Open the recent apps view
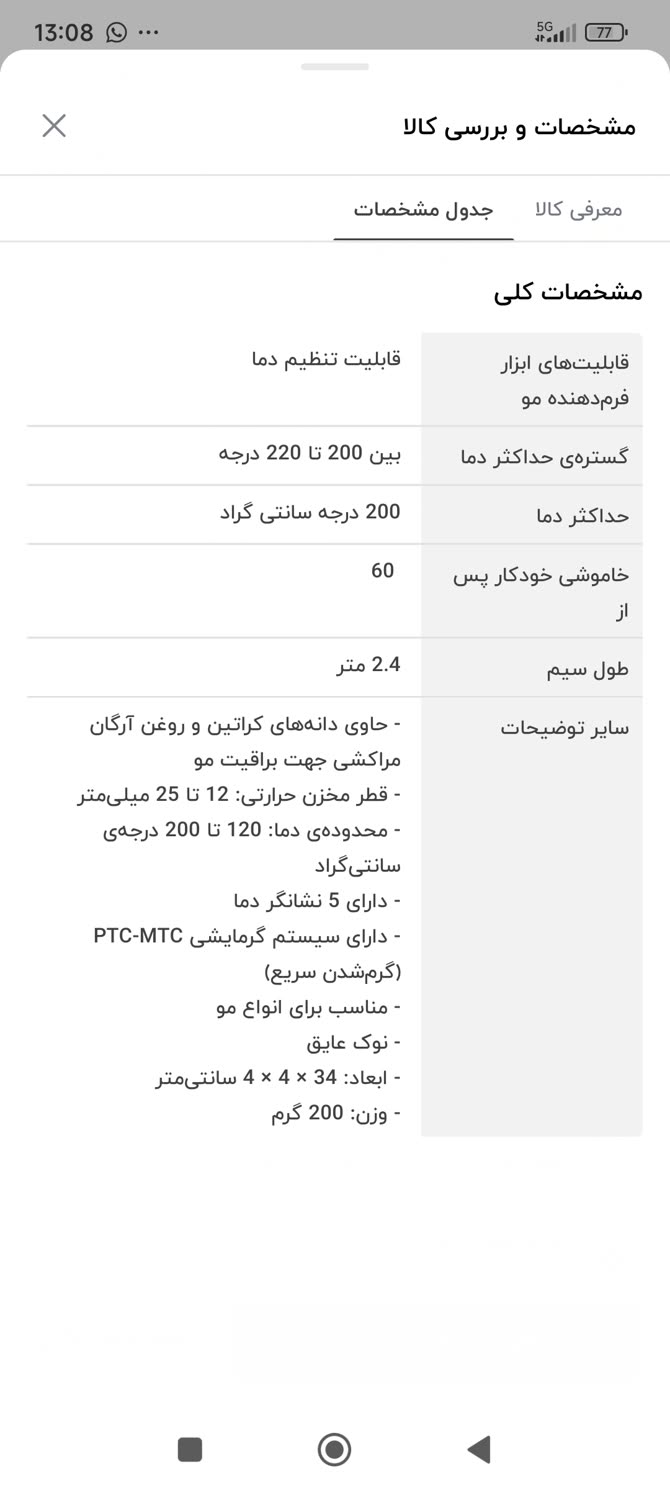This screenshot has height=1490, width=670. pyautogui.click(x=189, y=1449)
